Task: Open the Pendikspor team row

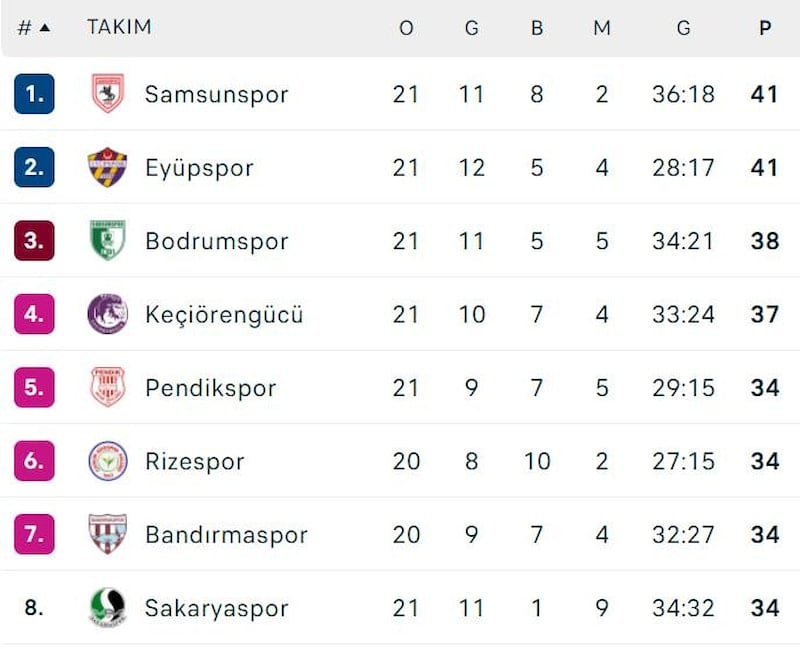Action: coord(210,388)
